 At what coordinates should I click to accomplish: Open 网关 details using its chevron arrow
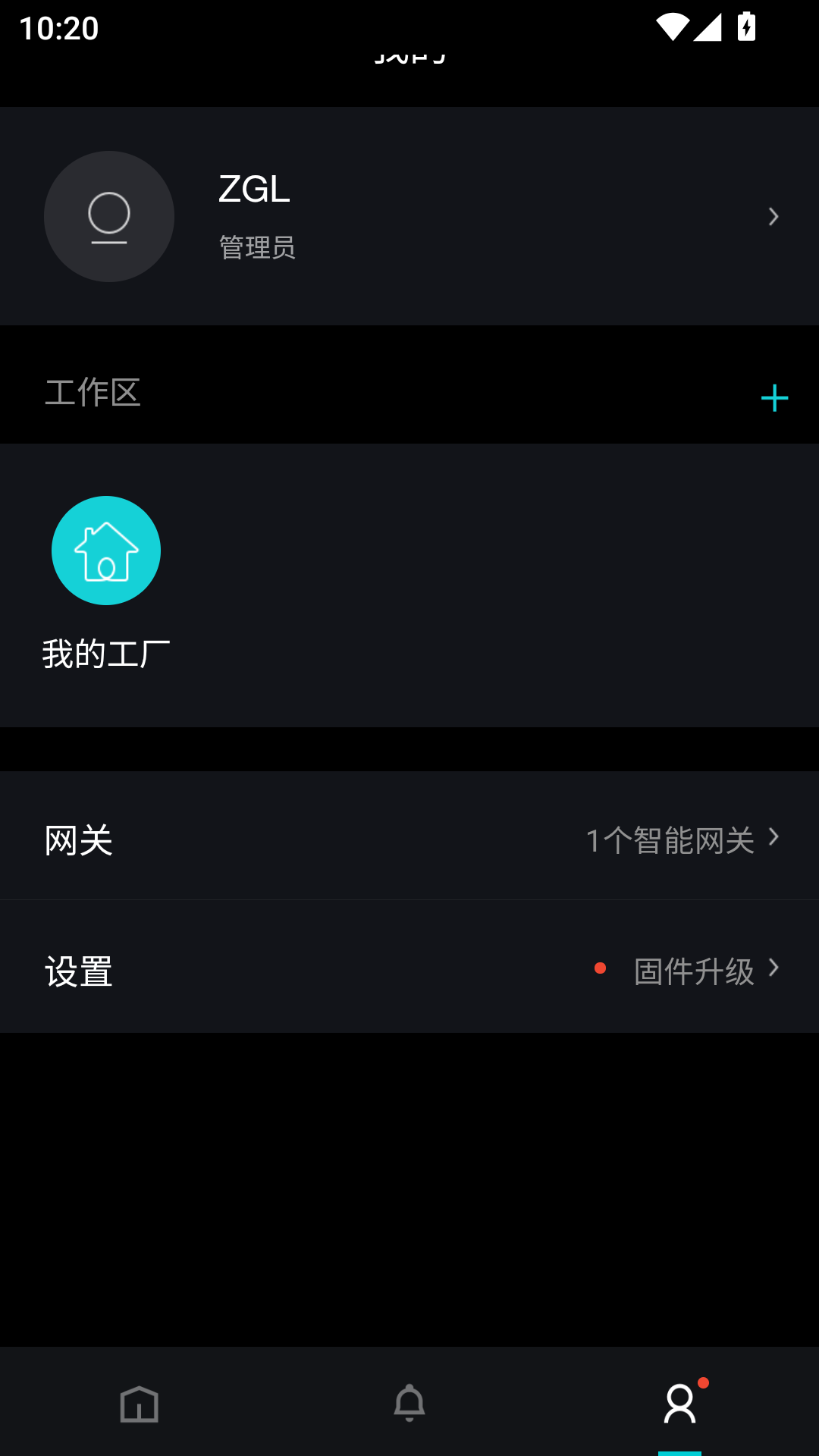[774, 837]
